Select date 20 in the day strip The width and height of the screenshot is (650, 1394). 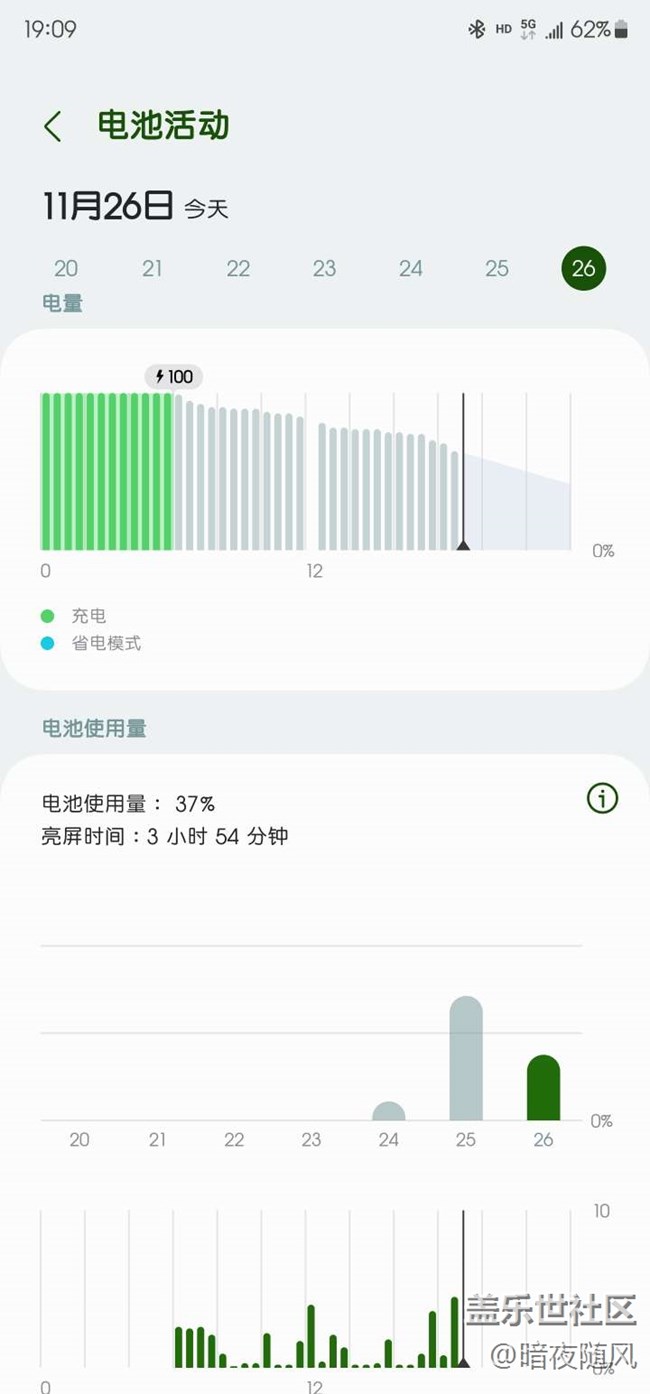(x=66, y=268)
